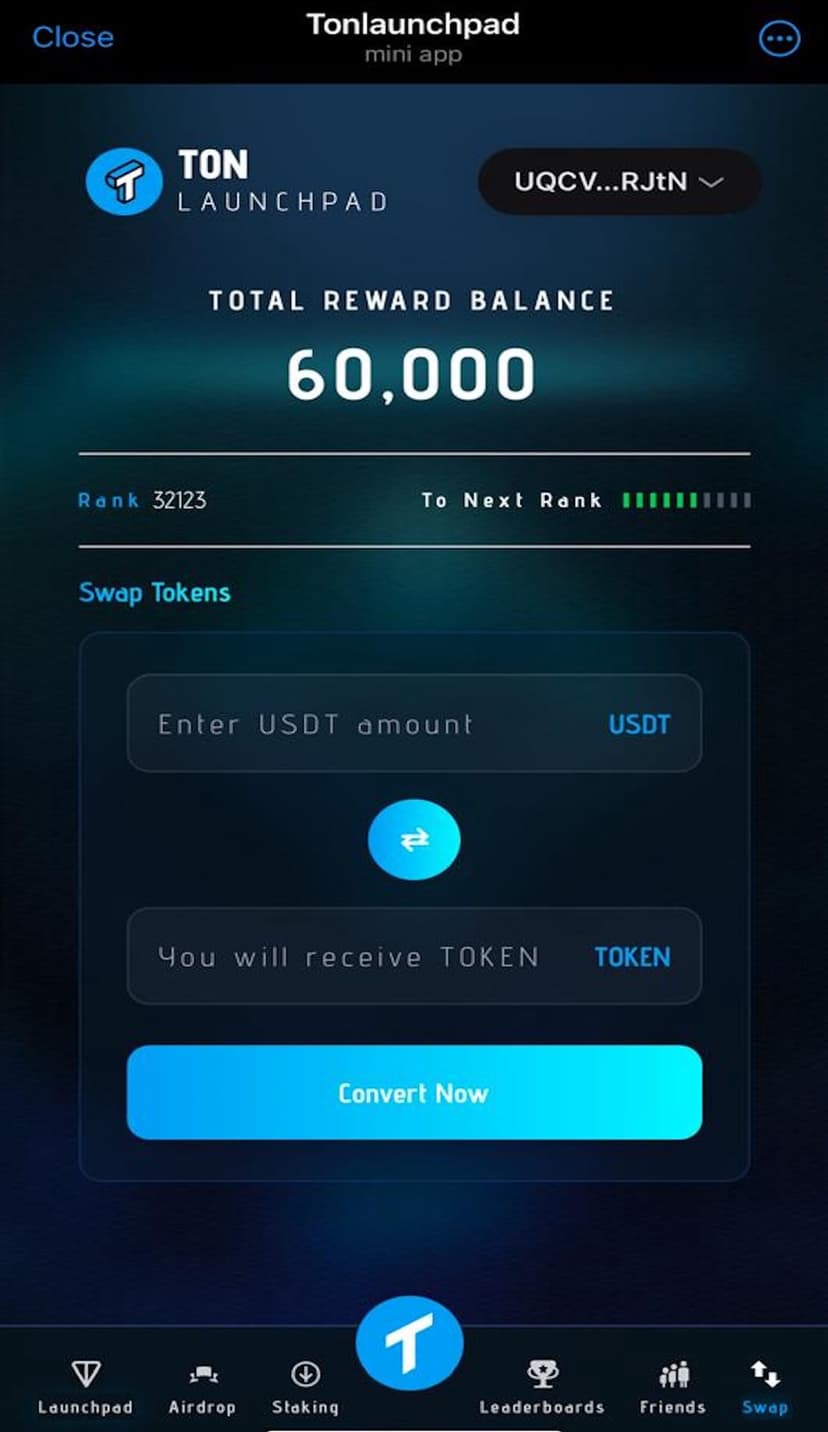Open the three-dot options menu

coord(779,39)
